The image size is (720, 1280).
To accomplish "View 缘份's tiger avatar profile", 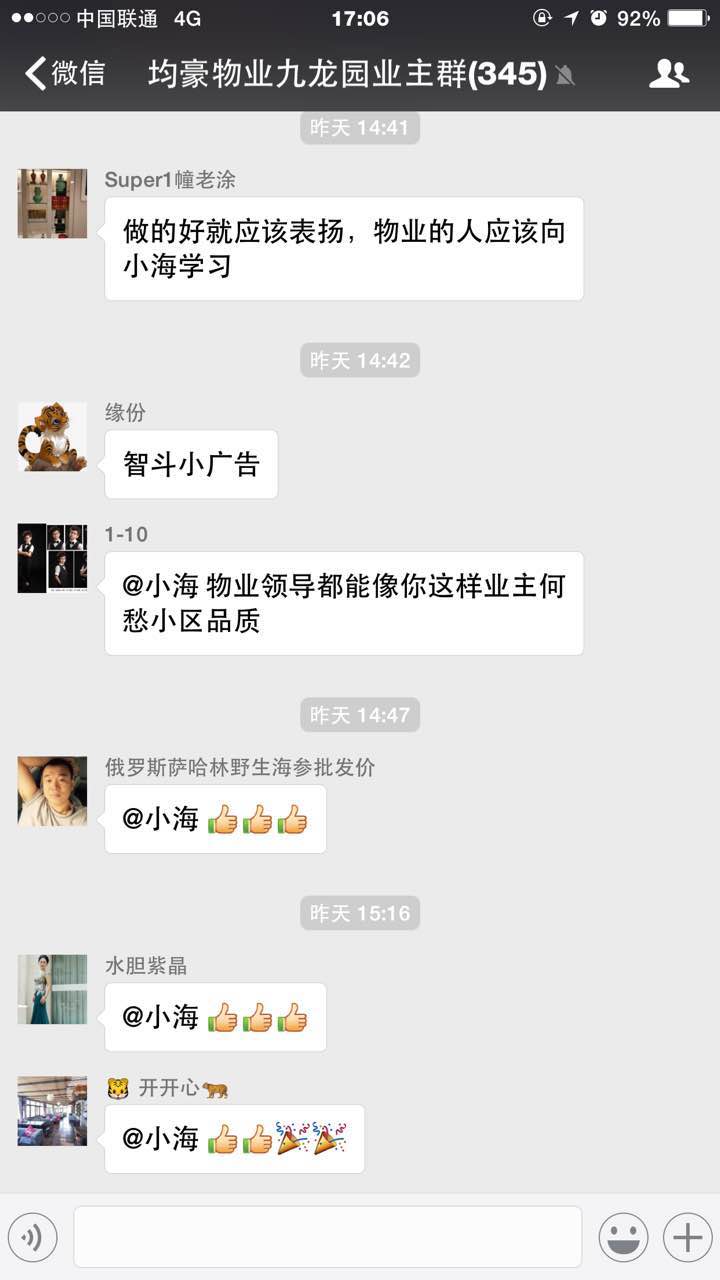I will (x=52, y=436).
